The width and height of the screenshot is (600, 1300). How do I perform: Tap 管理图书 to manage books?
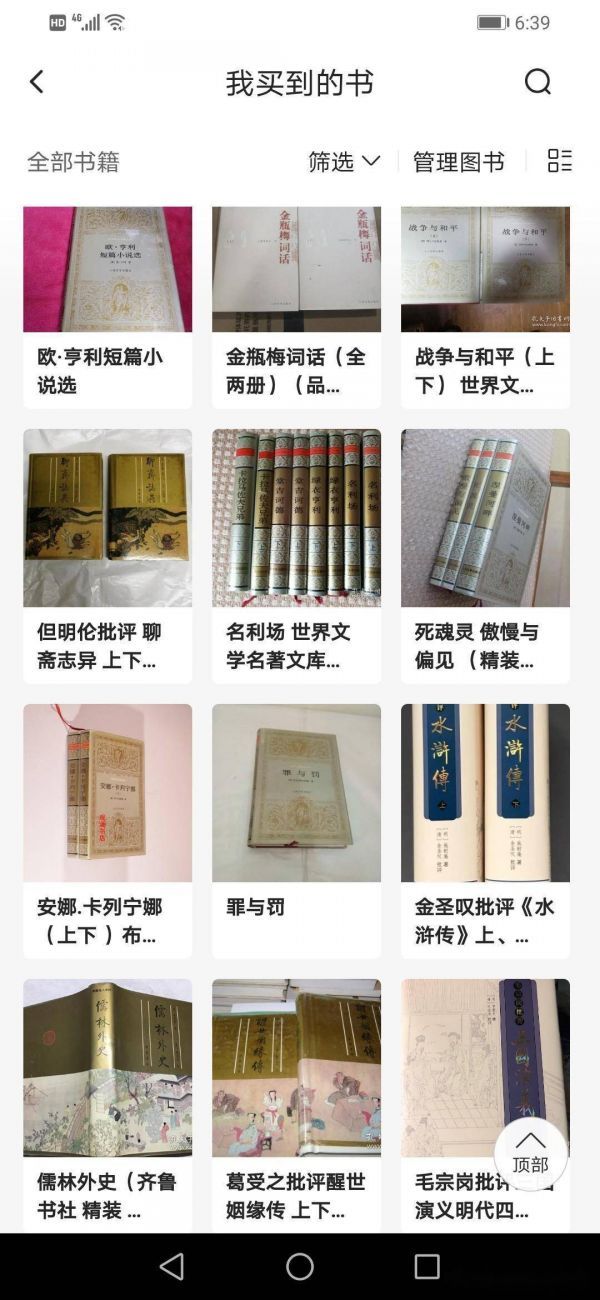[x=458, y=162]
